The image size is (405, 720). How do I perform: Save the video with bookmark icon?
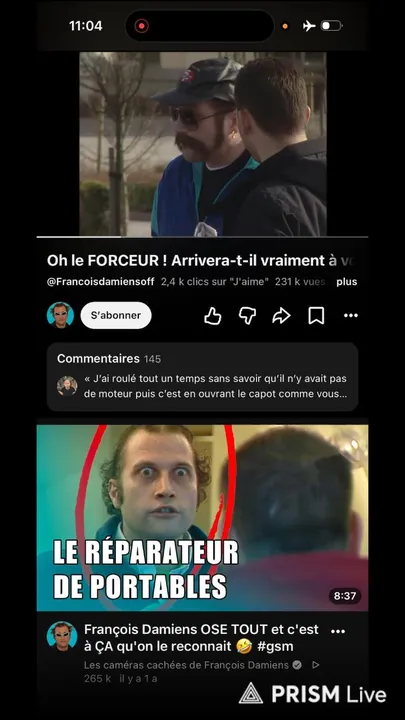point(316,315)
